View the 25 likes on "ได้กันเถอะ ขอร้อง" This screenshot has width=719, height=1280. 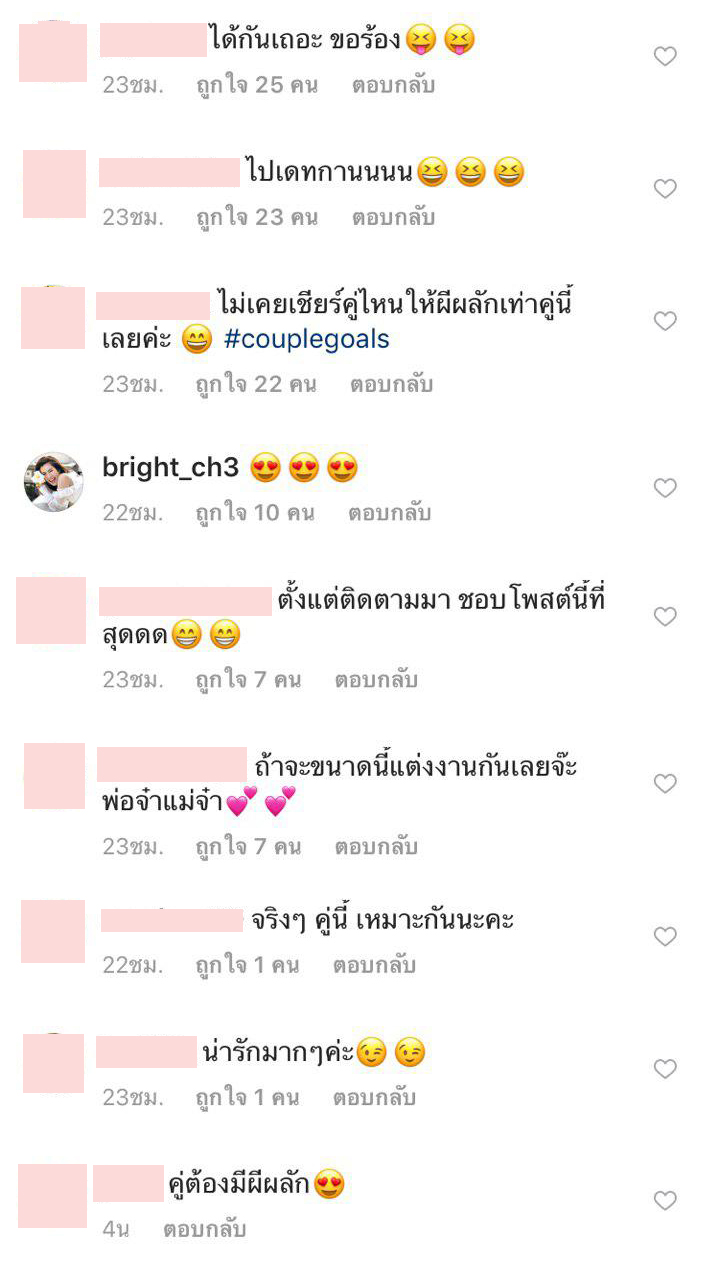(256, 85)
